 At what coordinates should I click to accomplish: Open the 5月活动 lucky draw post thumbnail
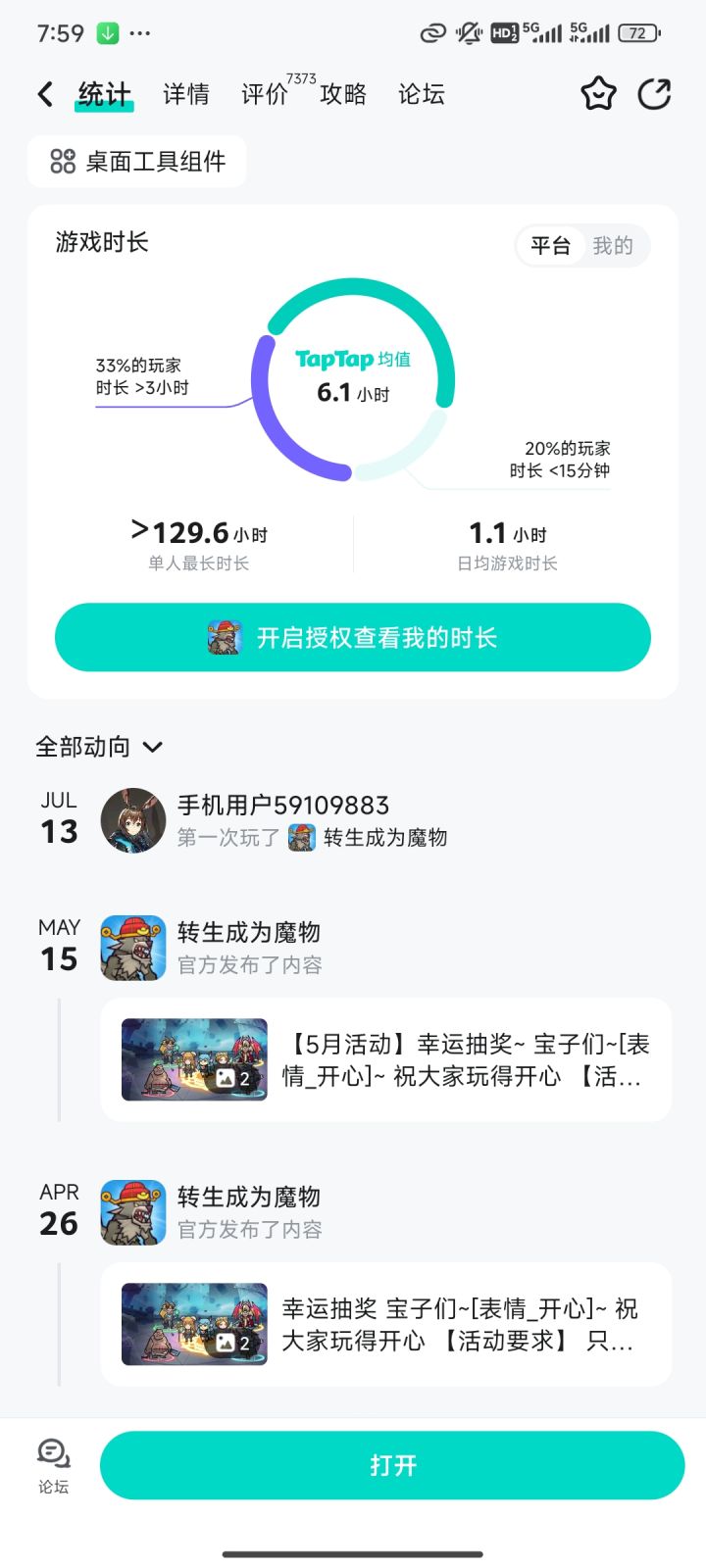(x=192, y=1059)
